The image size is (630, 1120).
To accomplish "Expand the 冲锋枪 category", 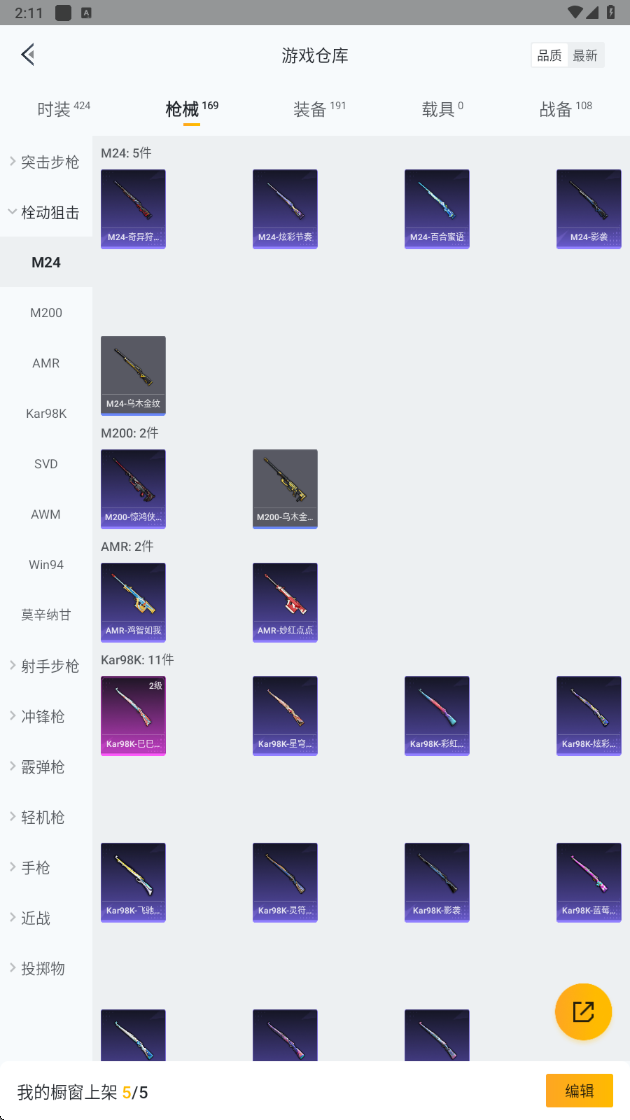I will click(46, 716).
